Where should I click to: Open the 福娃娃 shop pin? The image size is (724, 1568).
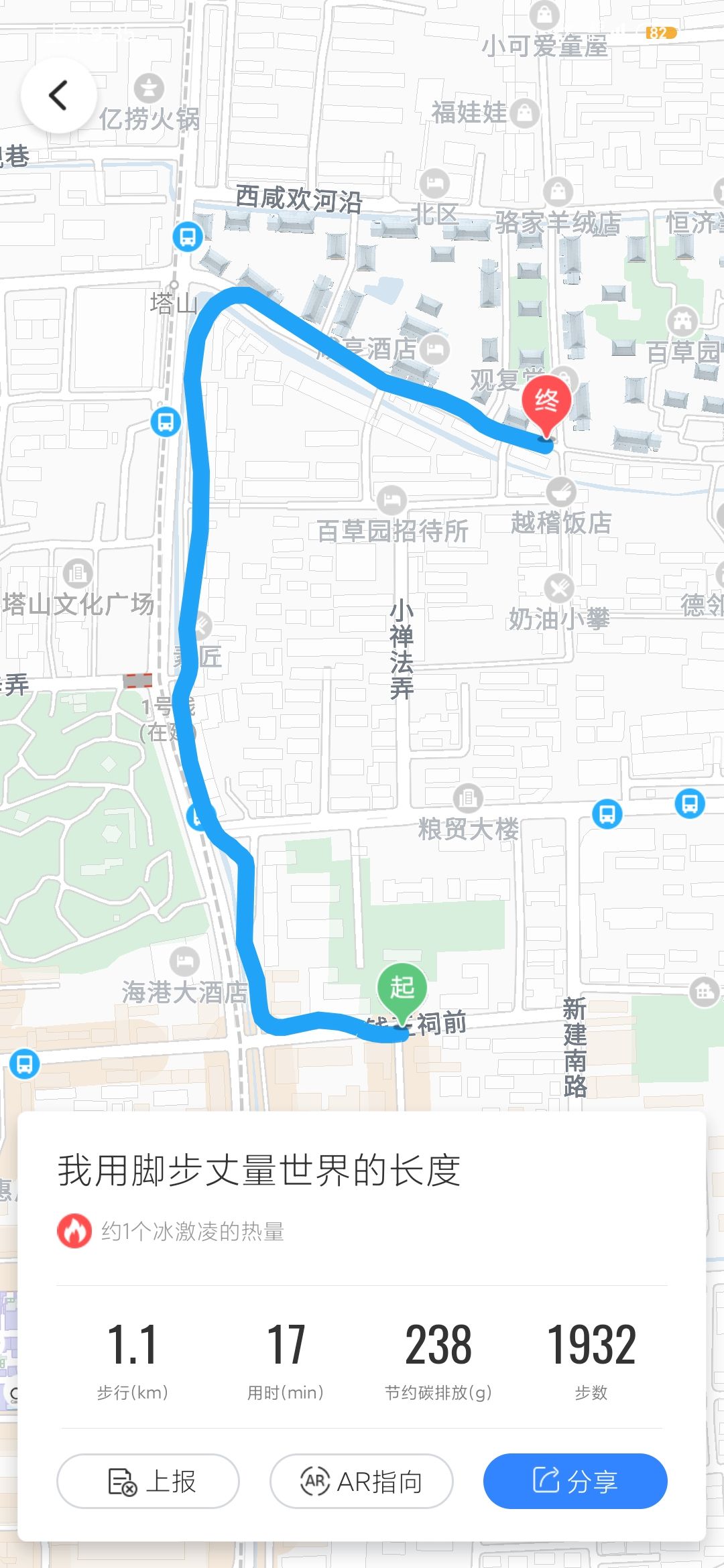click(x=524, y=113)
